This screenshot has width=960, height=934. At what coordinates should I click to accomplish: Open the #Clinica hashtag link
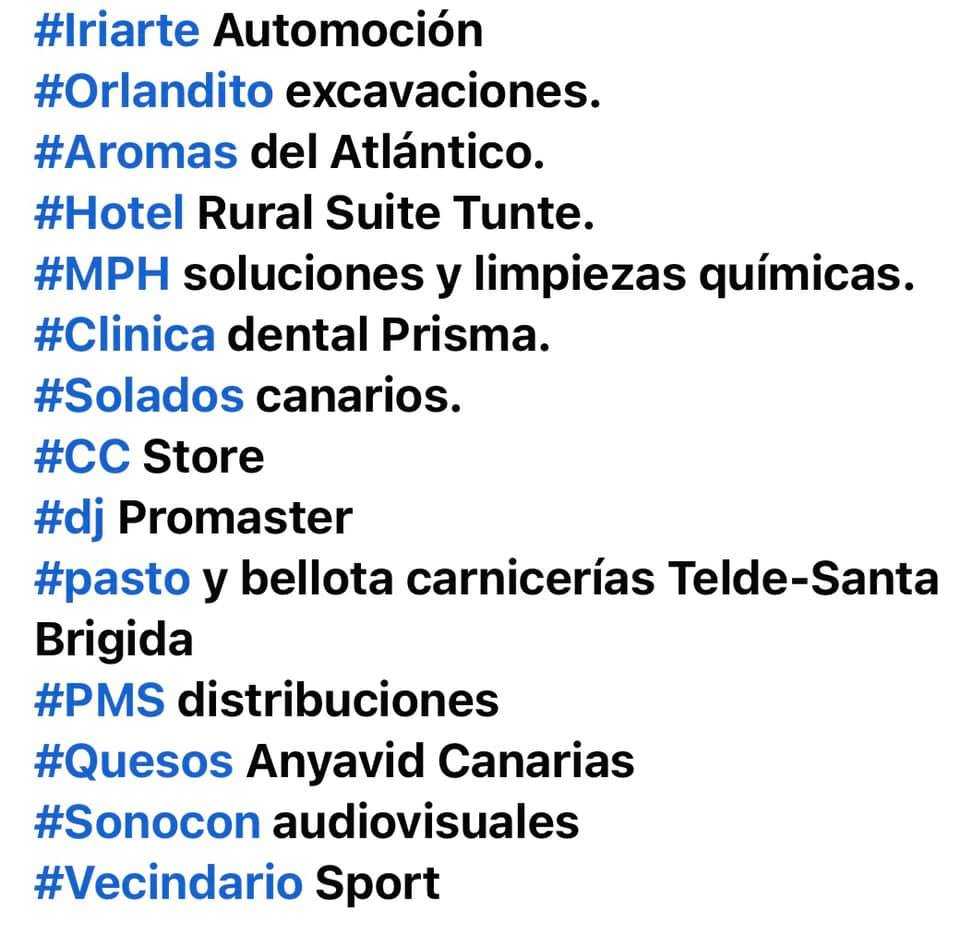pos(124,336)
